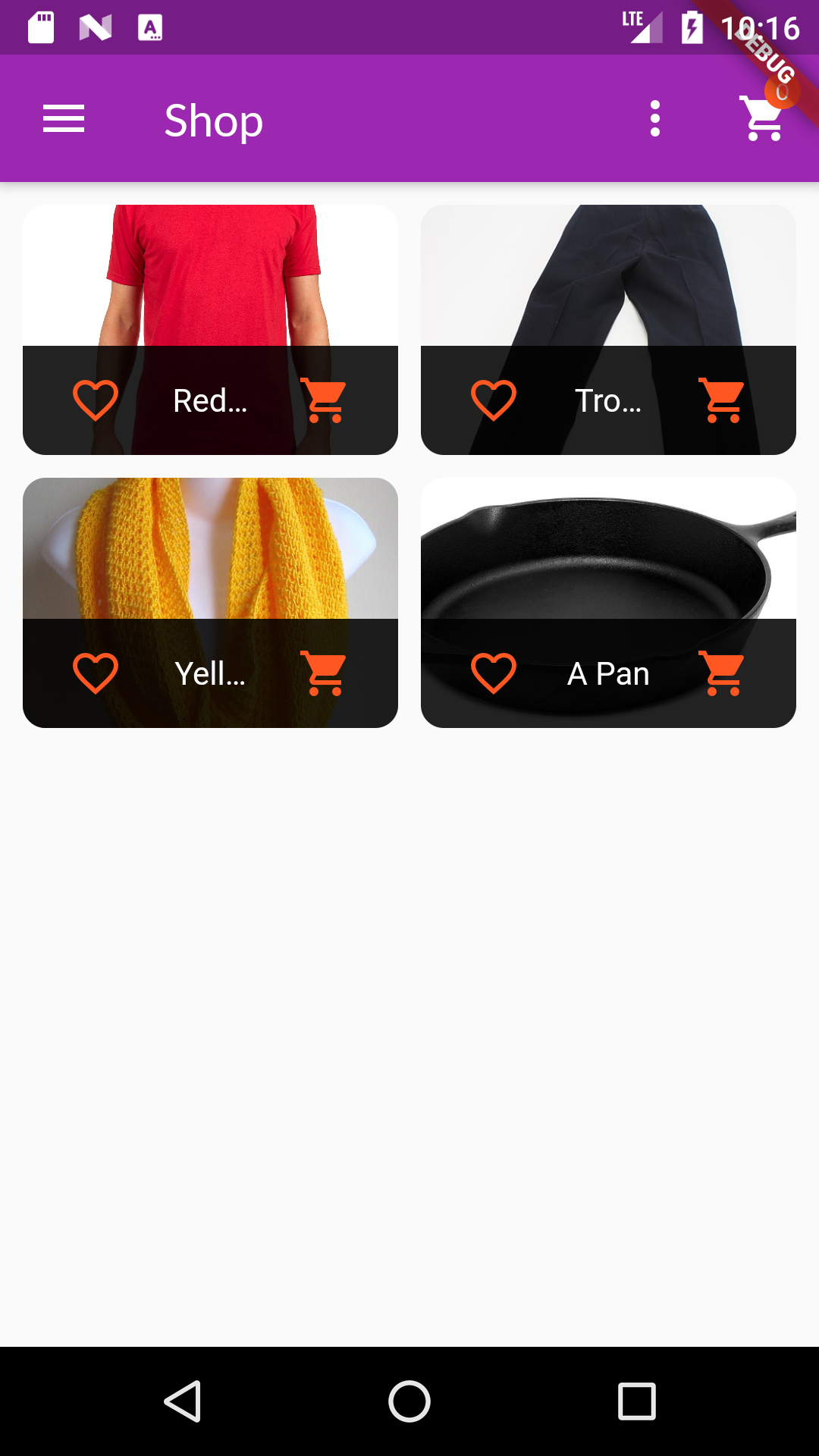This screenshot has width=819, height=1456.
Task: Open the Red shirt product name
Action: click(x=210, y=402)
